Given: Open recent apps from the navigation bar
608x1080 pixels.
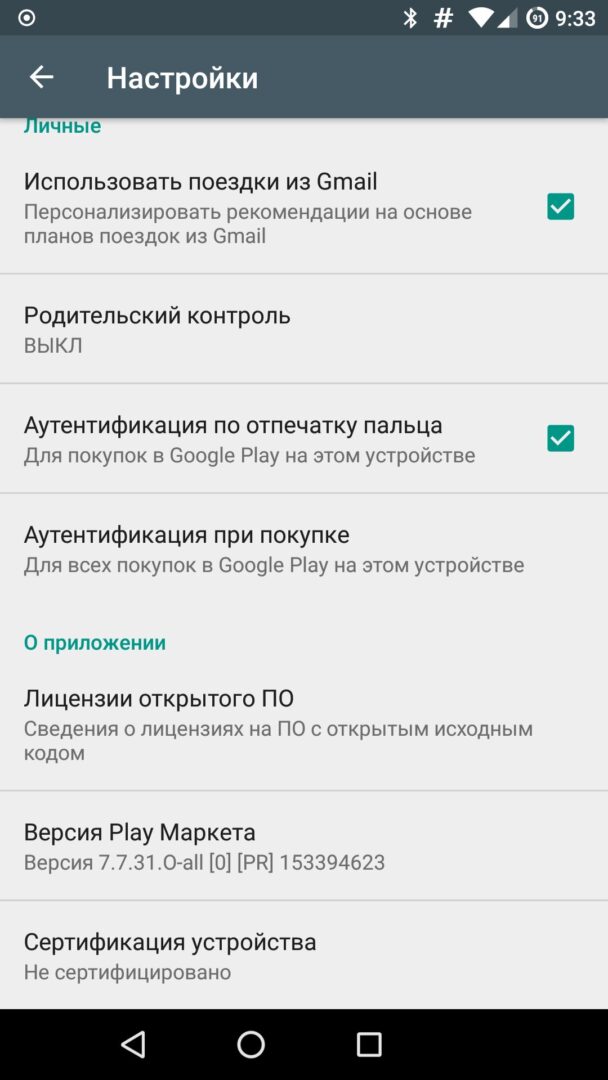Looking at the screenshot, I should (x=369, y=1044).
